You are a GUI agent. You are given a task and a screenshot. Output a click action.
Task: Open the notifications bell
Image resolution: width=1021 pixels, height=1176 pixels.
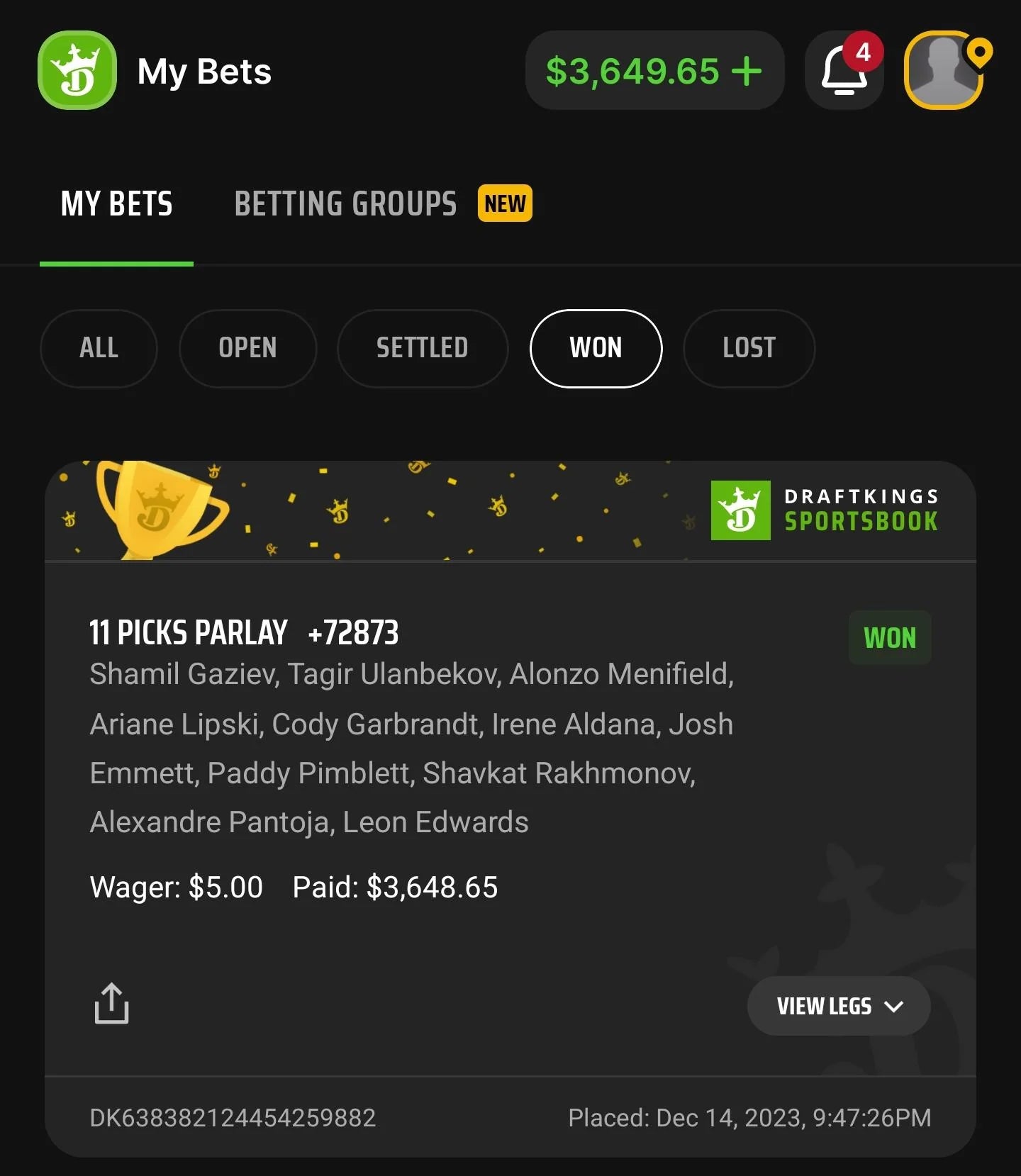pyautogui.click(x=844, y=71)
